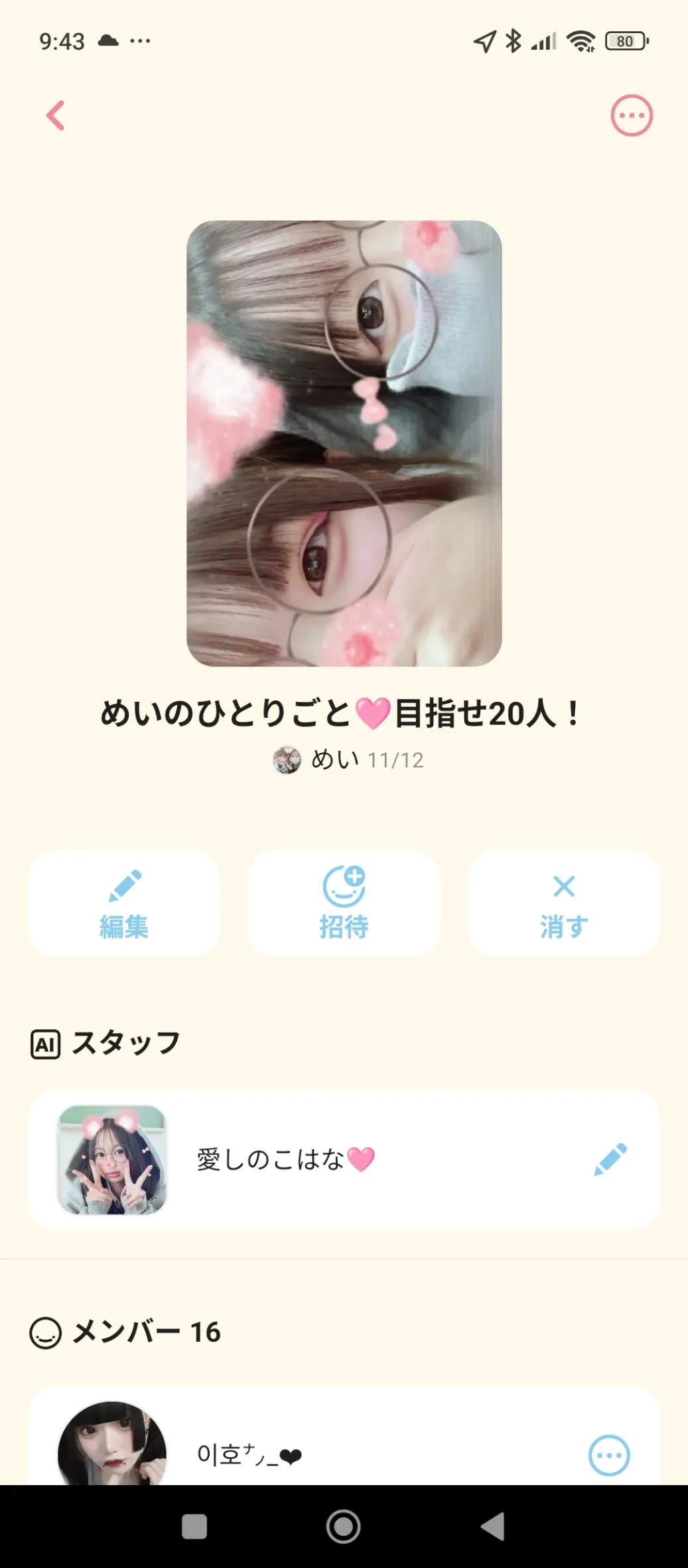Show recent apps from navigation bar

tap(194, 1526)
